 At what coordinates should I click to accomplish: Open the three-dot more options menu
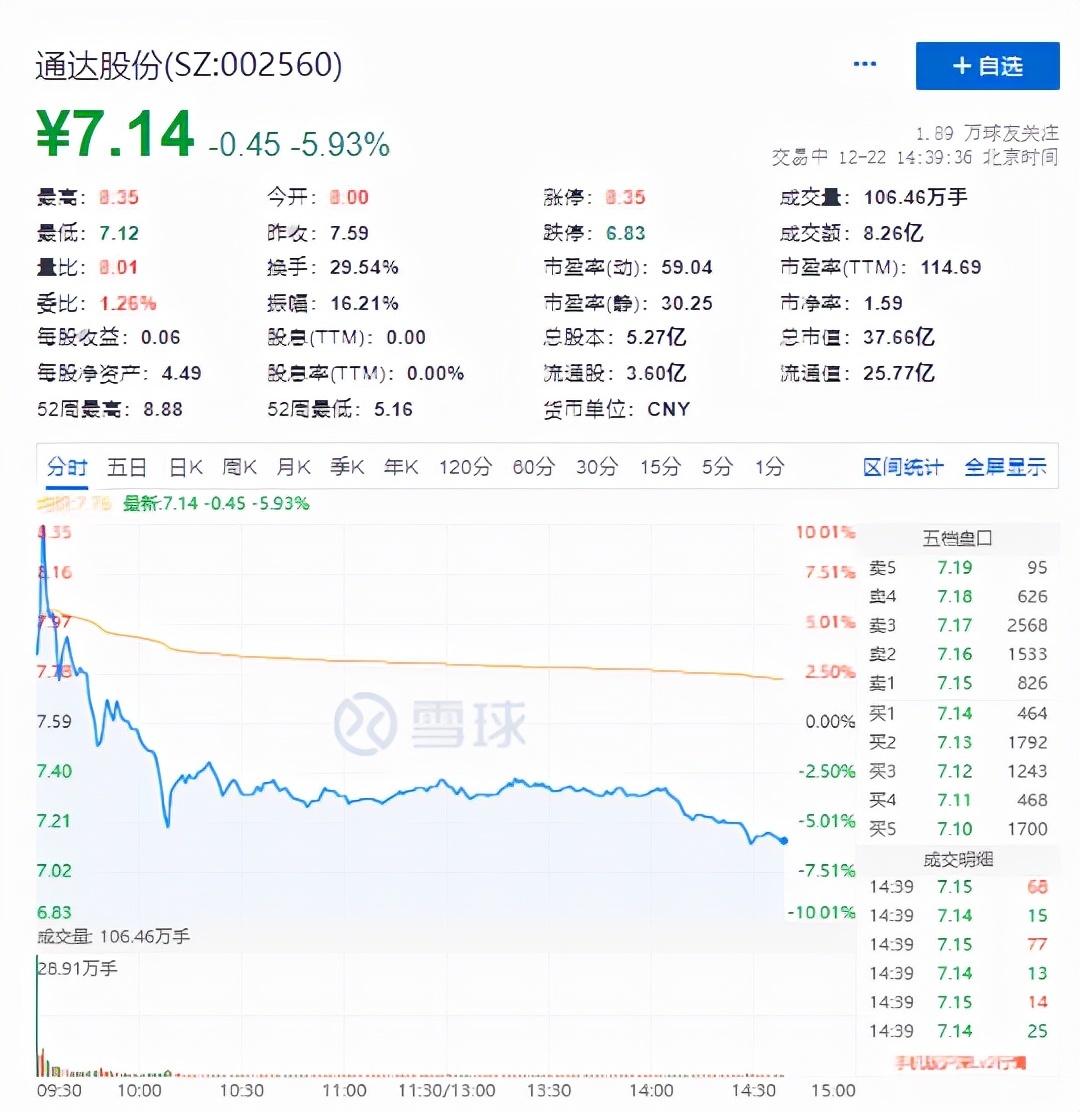point(864,65)
